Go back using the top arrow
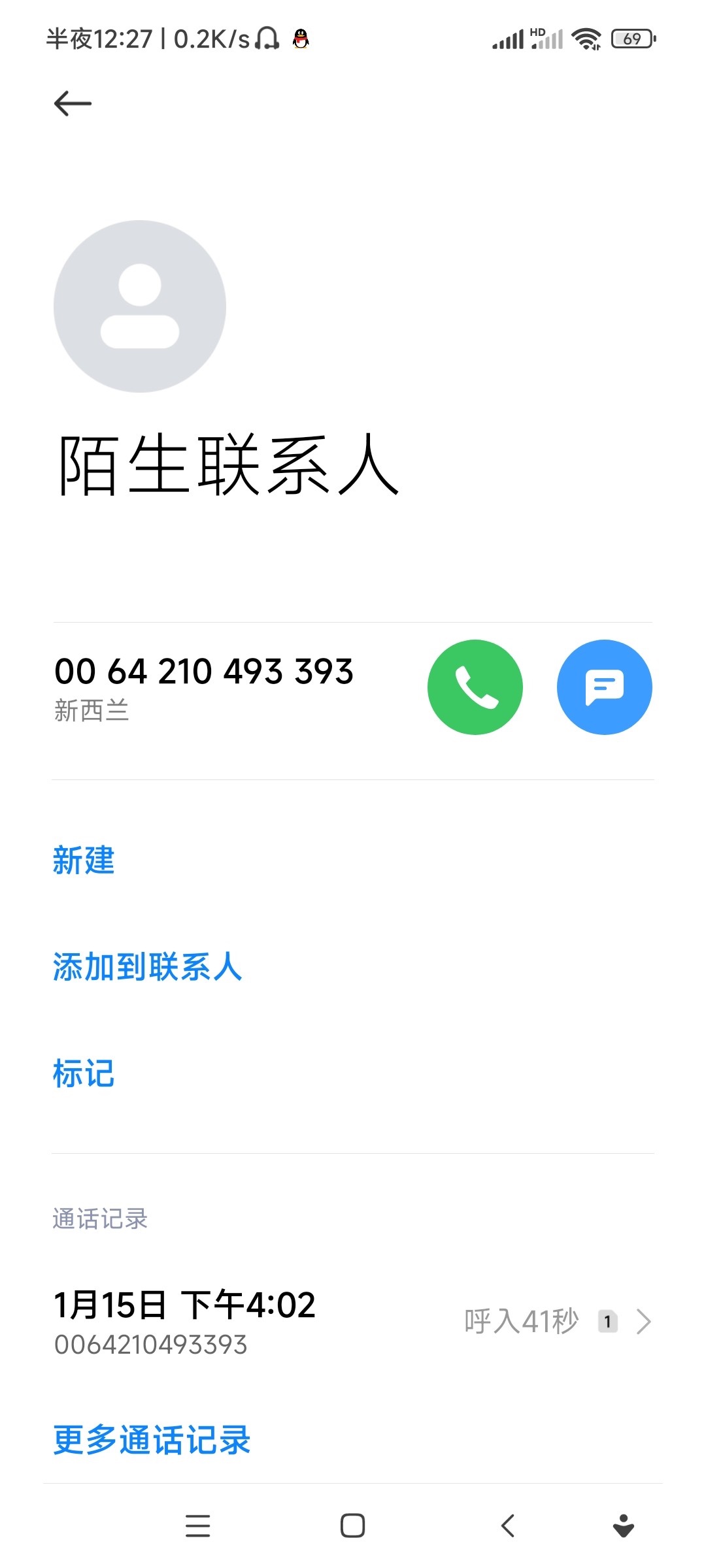The height and width of the screenshot is (1568, 706). pos(73,103)
